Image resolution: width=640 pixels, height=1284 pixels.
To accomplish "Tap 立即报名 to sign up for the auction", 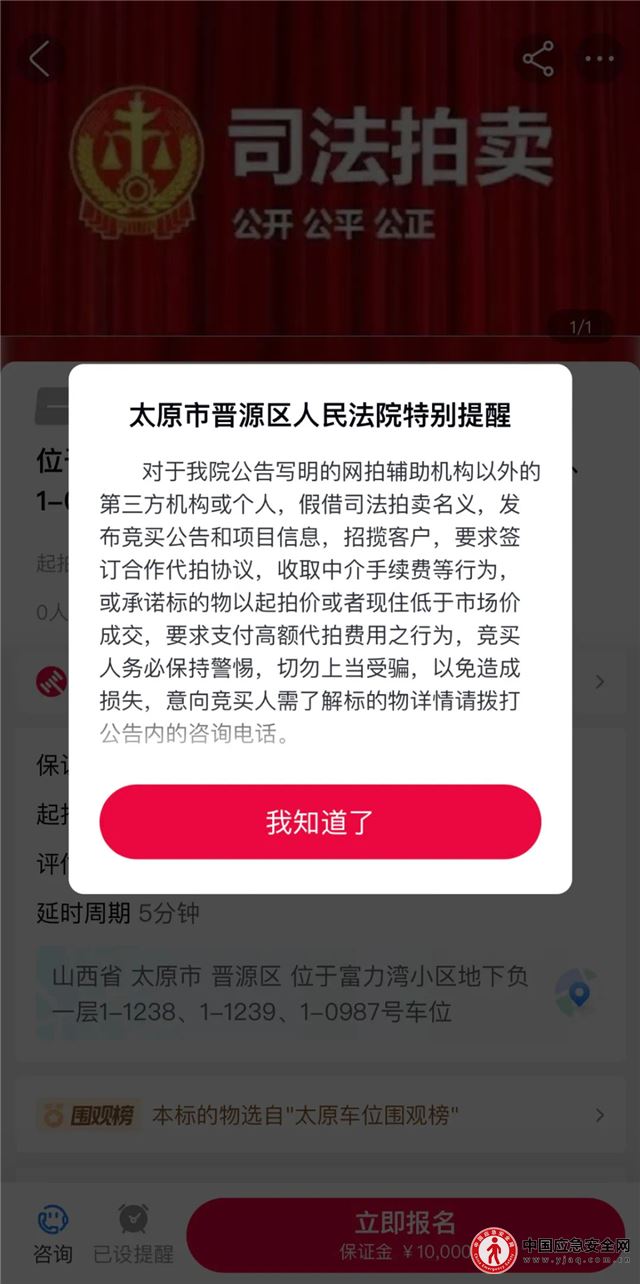I will point(405,1234).
